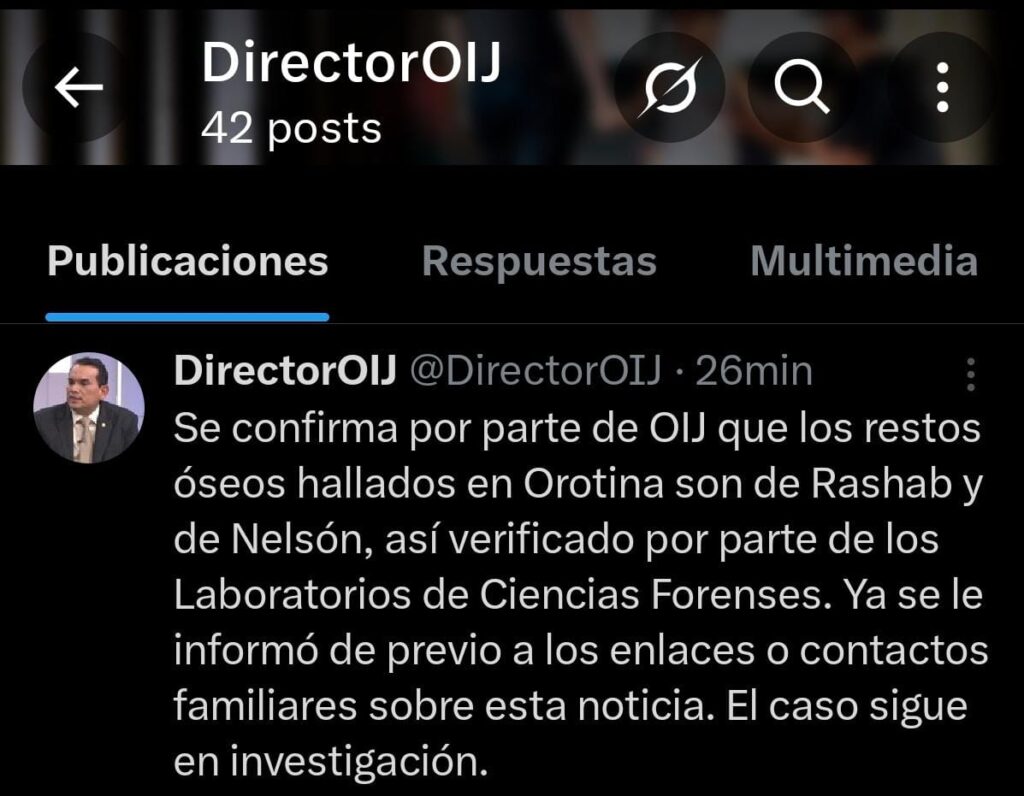Open the post's three-dot options menu
This screenshot has height=796, width=1024.
970,374
